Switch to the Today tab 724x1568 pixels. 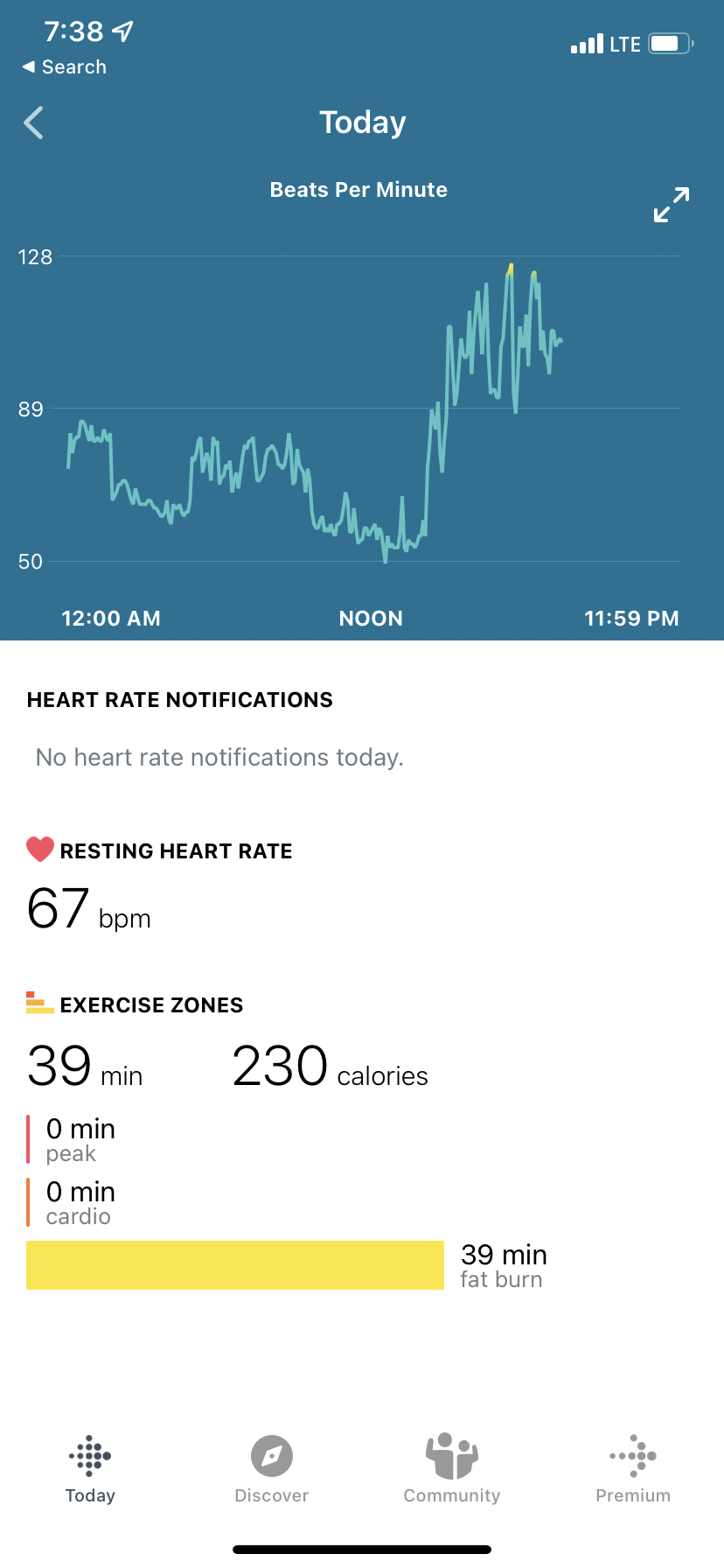90,1469
